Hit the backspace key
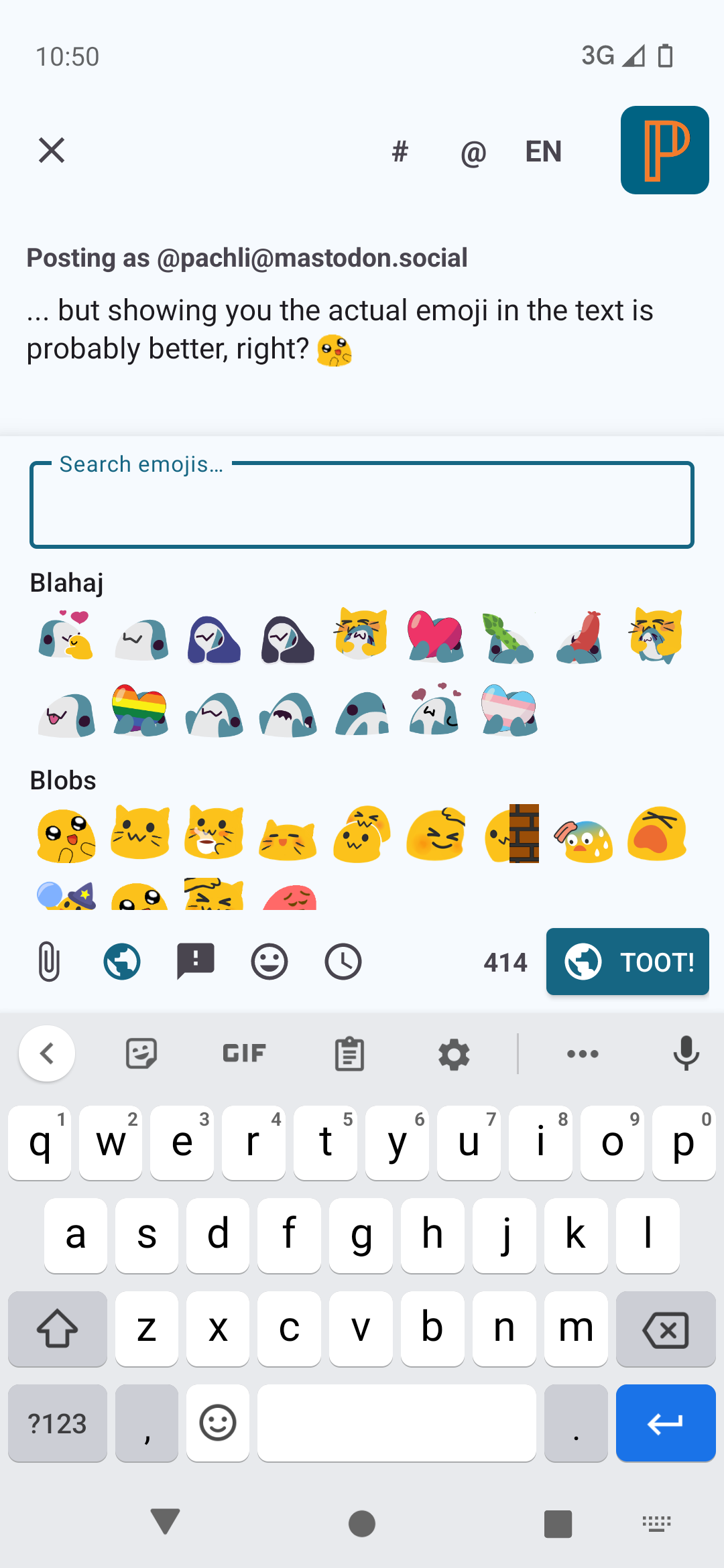Screen dimensions: 724x1568 [x=666, y=1329]
